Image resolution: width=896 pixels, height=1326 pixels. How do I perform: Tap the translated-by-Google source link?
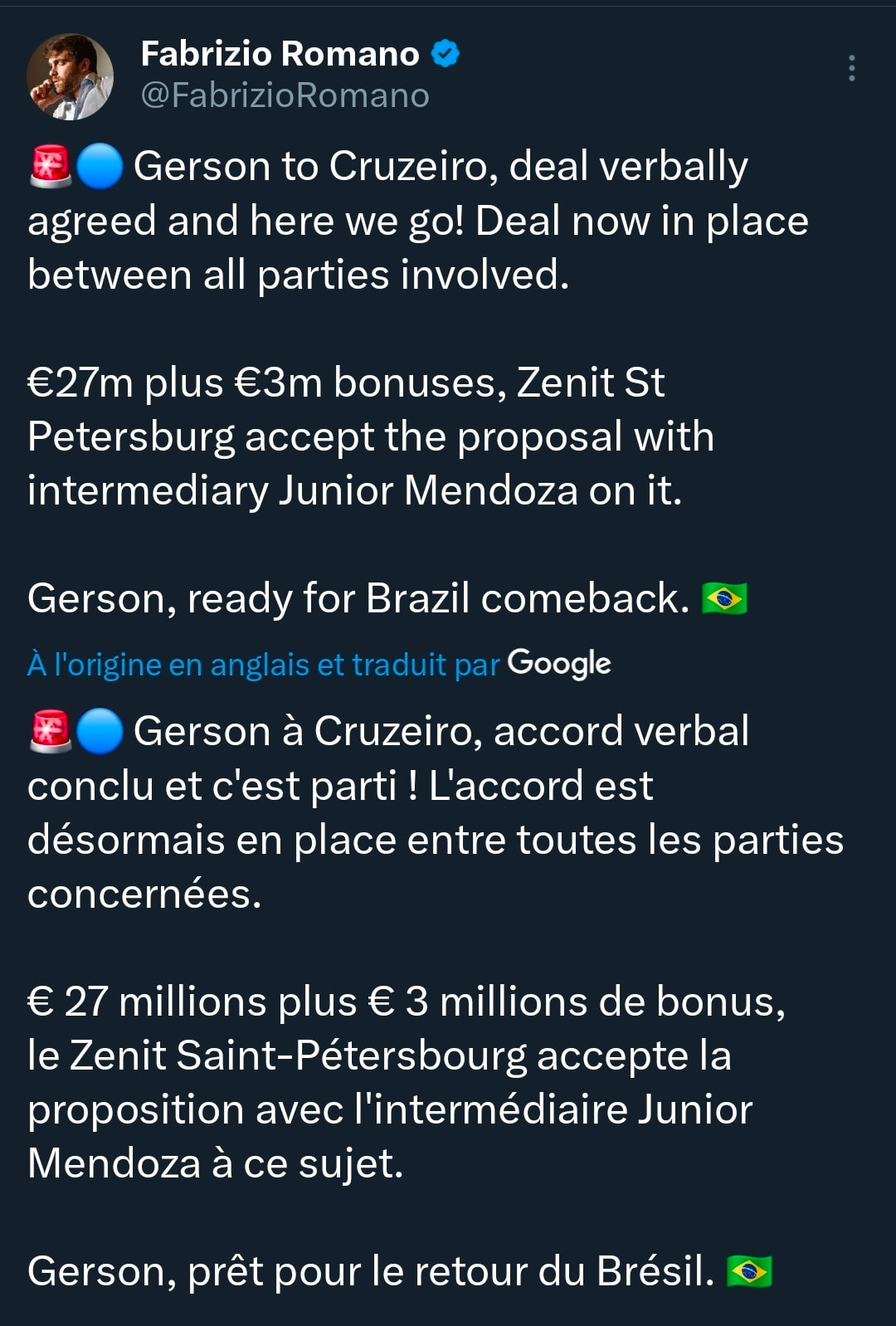point(319,664)
